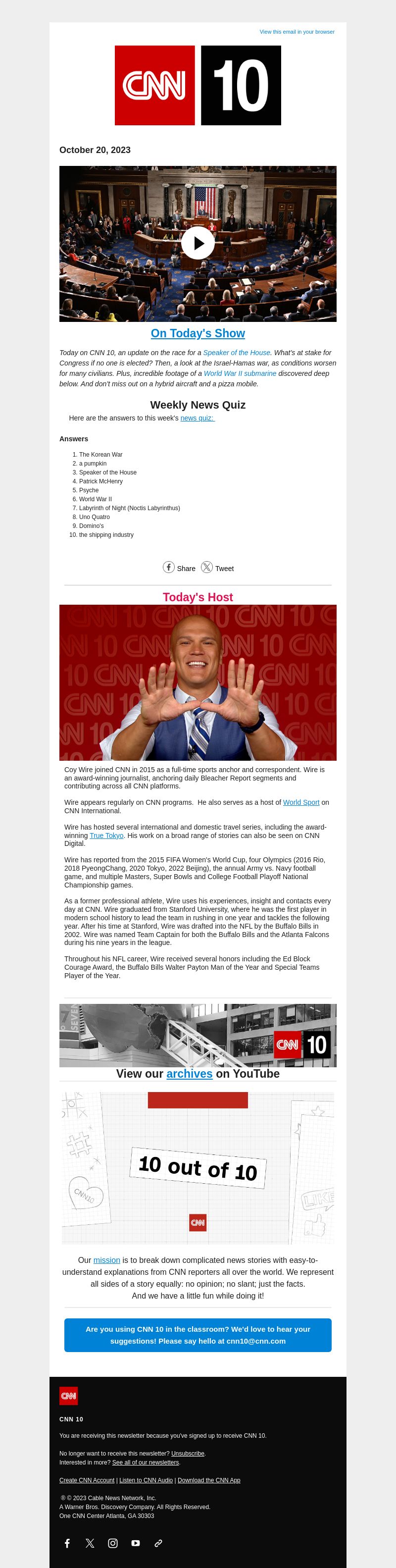Open the World Sport link
This screenshot has height=1568, width=396.
(x=300, y=802)
